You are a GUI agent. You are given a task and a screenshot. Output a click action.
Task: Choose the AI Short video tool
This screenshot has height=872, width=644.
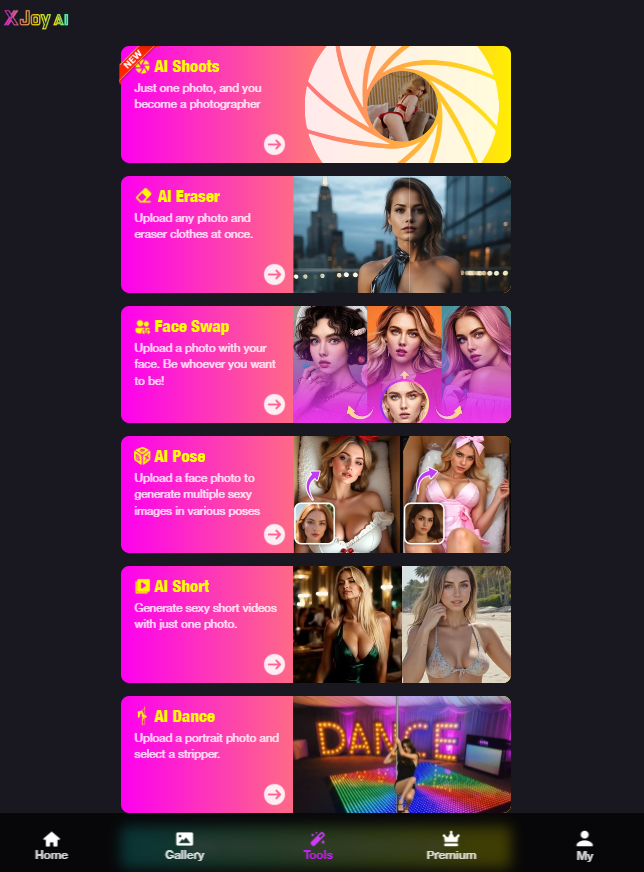pyautogui.click(x=315, y=624)
